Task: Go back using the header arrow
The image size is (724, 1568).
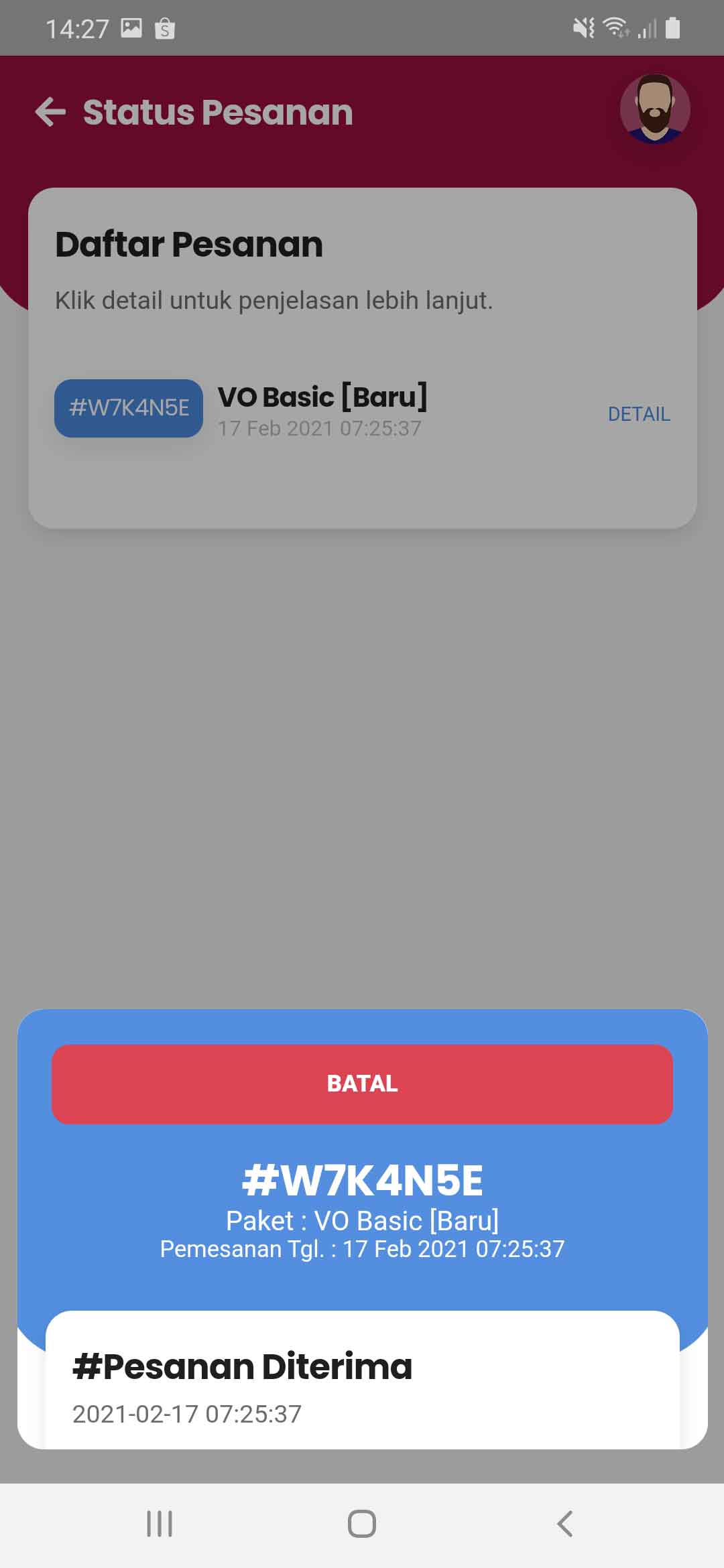Action: [x=50, y=112]
